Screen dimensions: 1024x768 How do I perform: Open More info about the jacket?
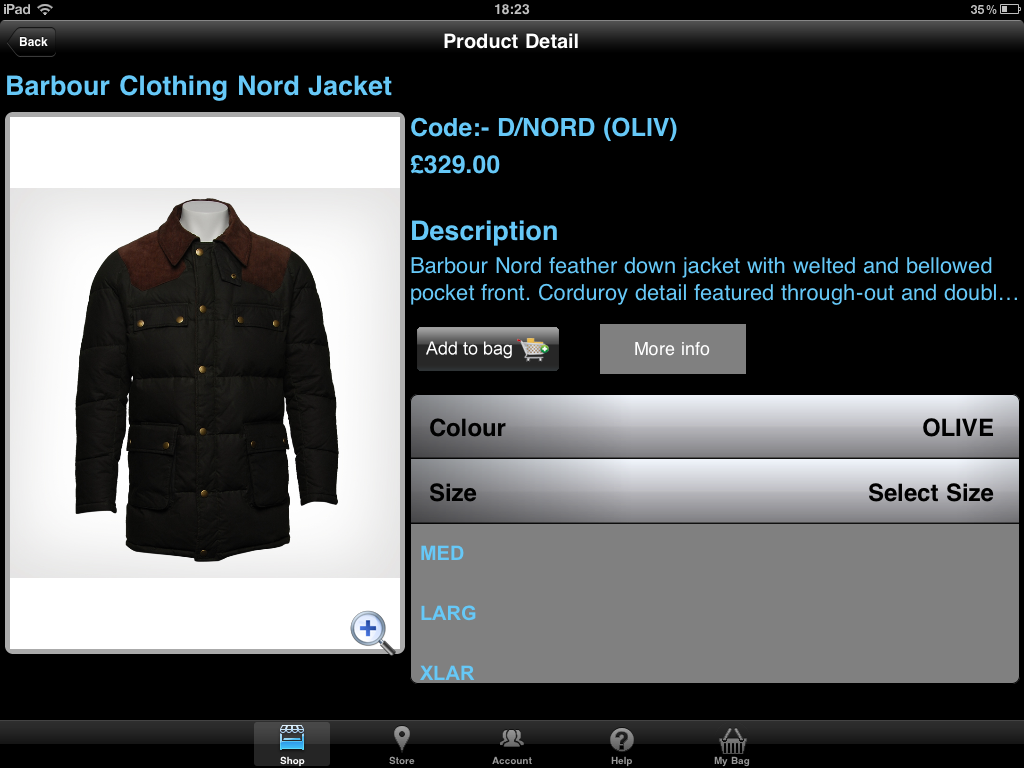(x=672, y=349)
